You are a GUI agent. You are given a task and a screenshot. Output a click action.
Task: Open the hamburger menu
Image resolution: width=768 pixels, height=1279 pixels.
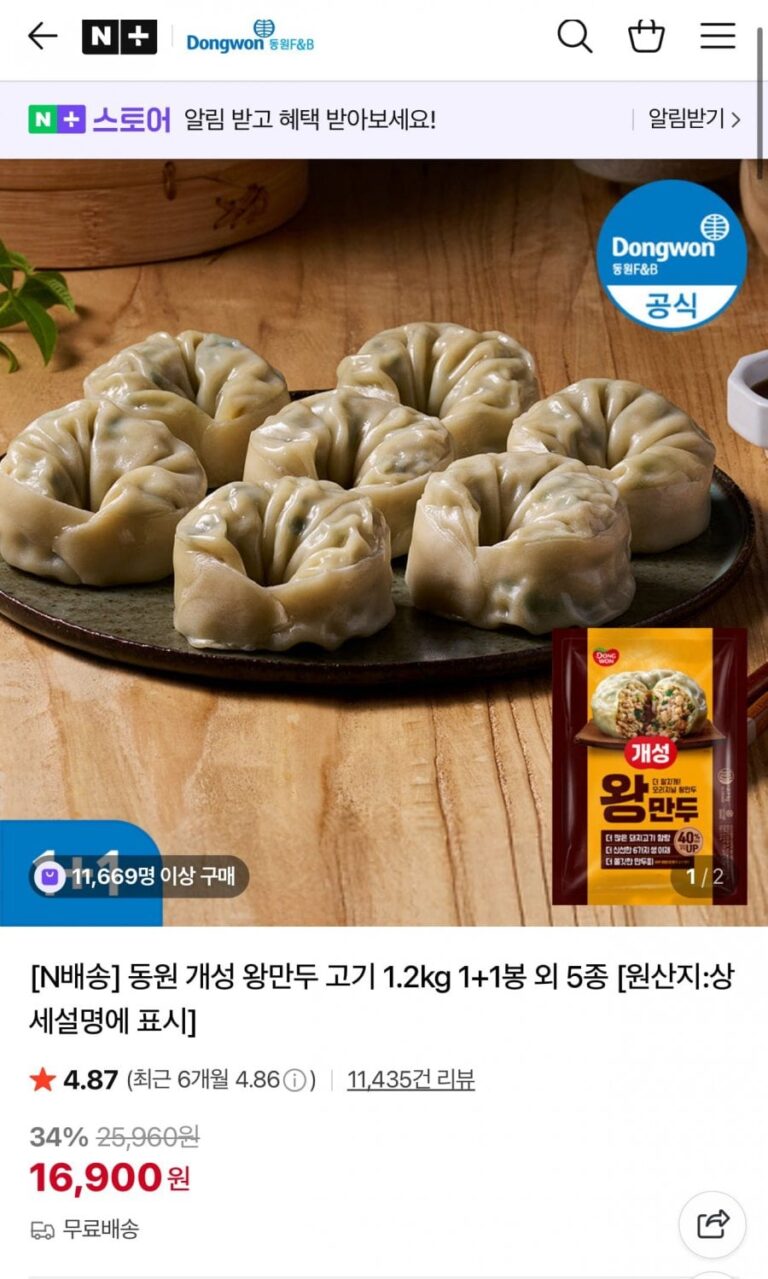(717, 37)
